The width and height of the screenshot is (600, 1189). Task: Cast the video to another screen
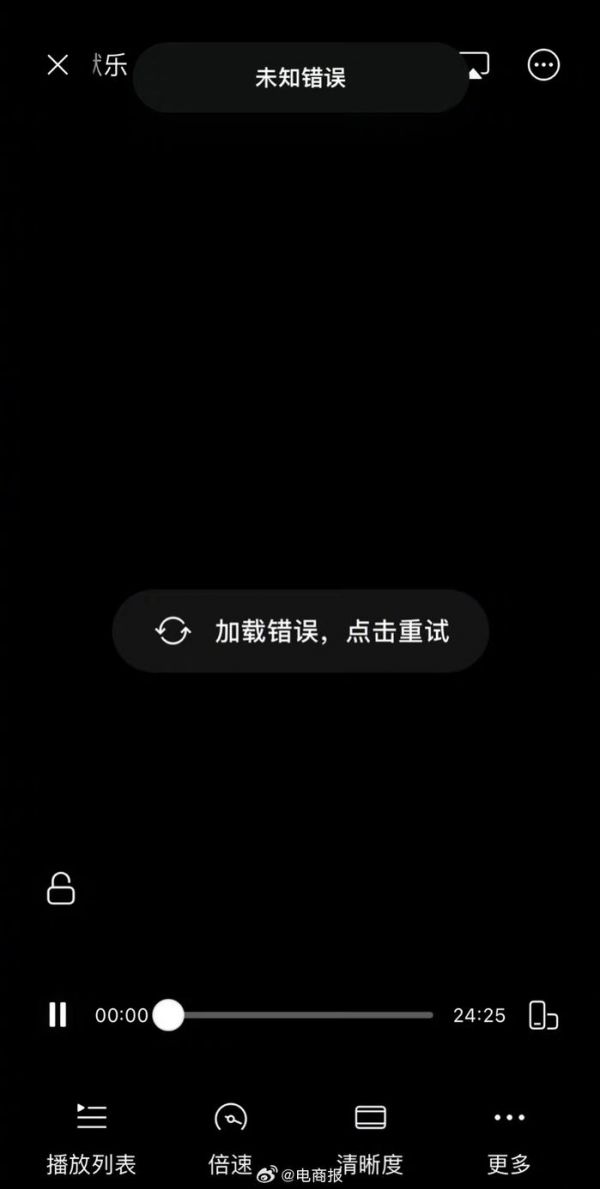pyautogui.click(x=479, y=65)
